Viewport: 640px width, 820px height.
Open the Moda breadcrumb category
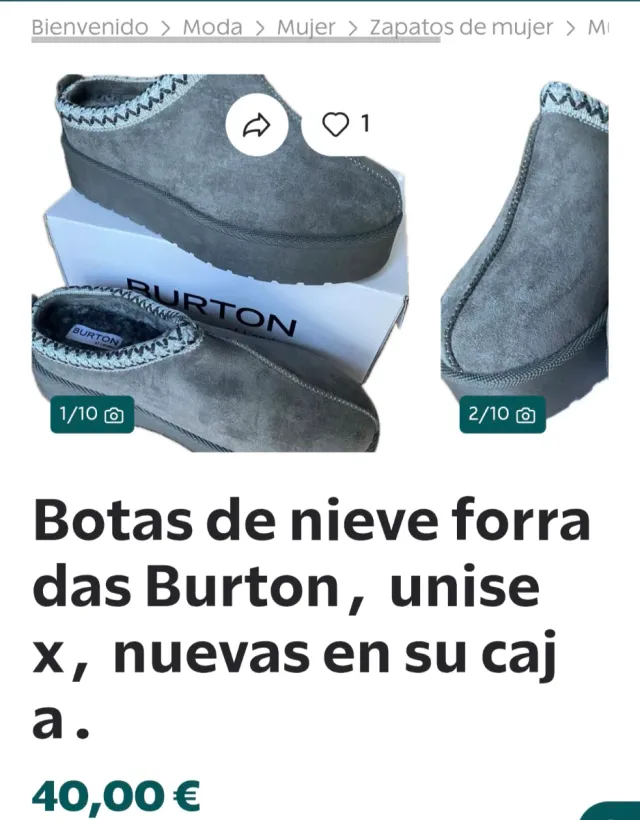coord(212,27)
